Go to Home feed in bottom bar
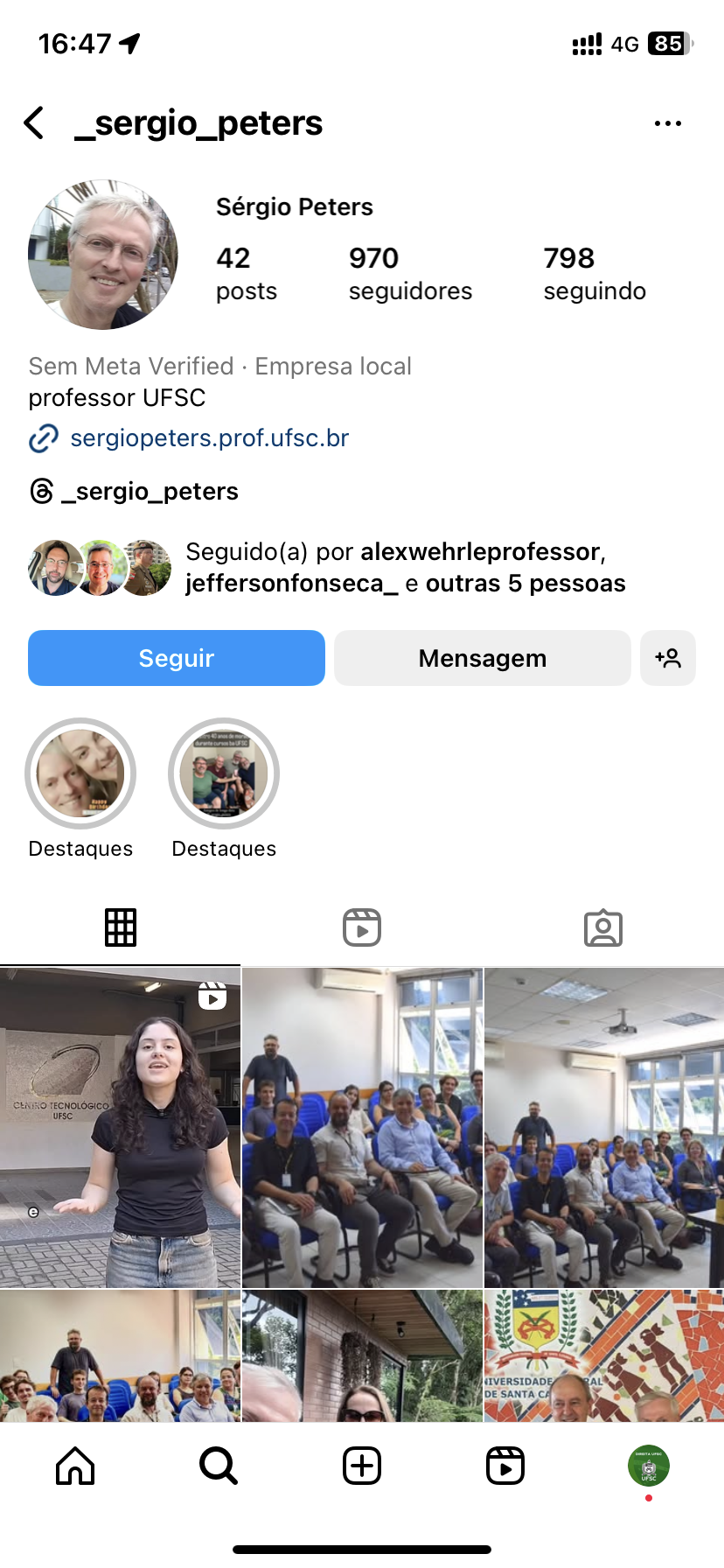 (75, 1466)
